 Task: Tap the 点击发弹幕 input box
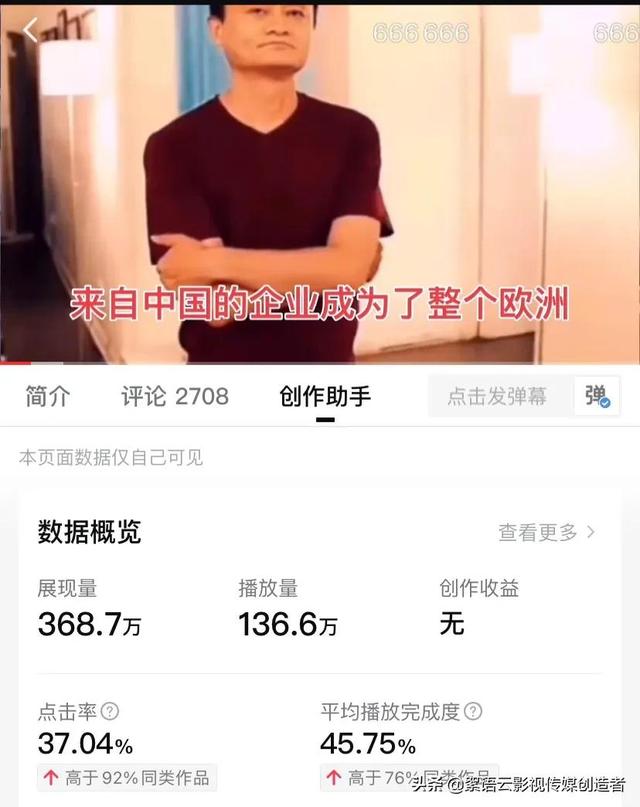[498, 396]
